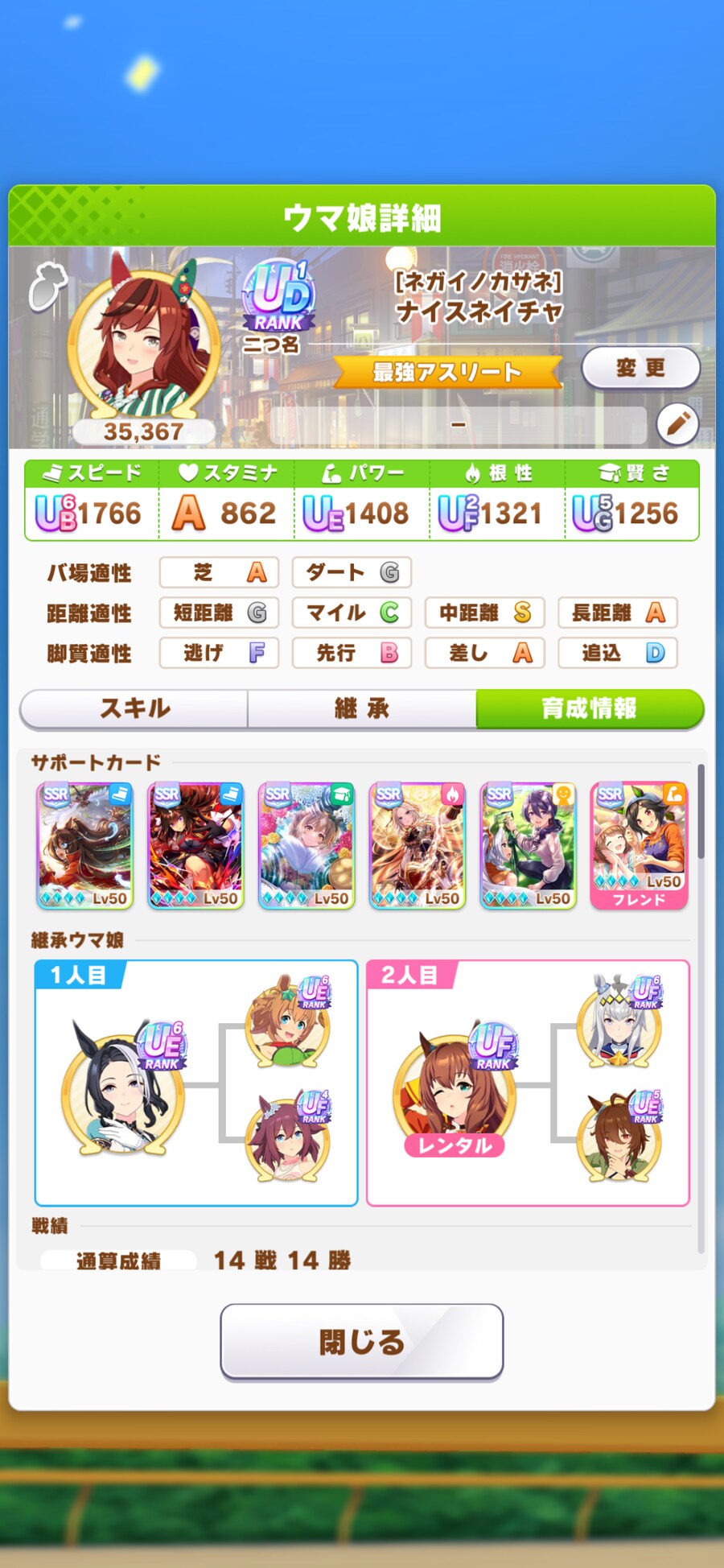Edit the memo with the pencil icon
The width and height of the screenshot is (724, 1568).
(677, 423)
